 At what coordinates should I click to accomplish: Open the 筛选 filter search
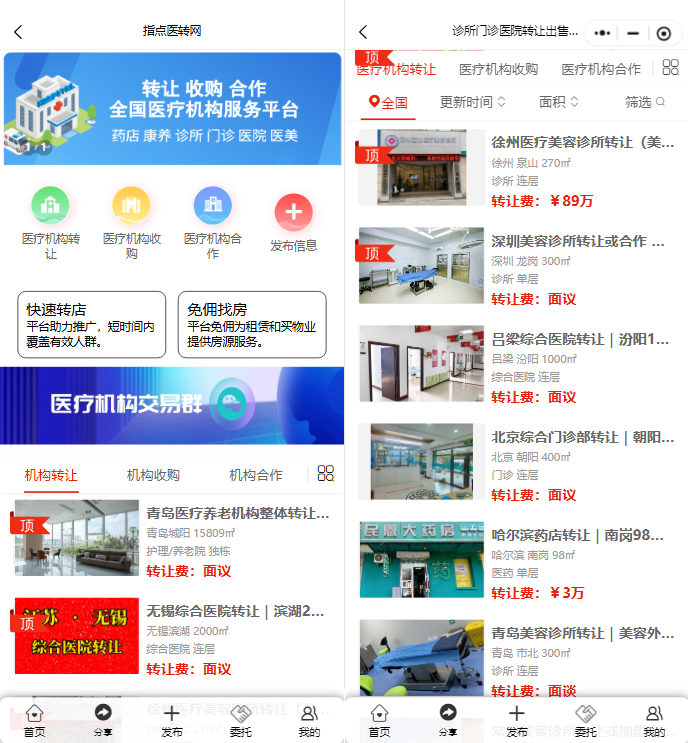[644, 102]
